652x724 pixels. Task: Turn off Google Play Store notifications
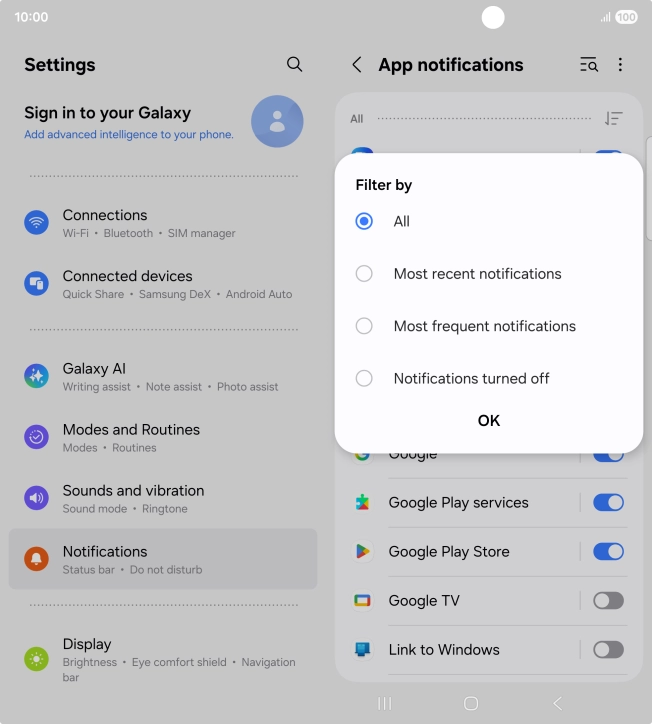tap(608, 551)
